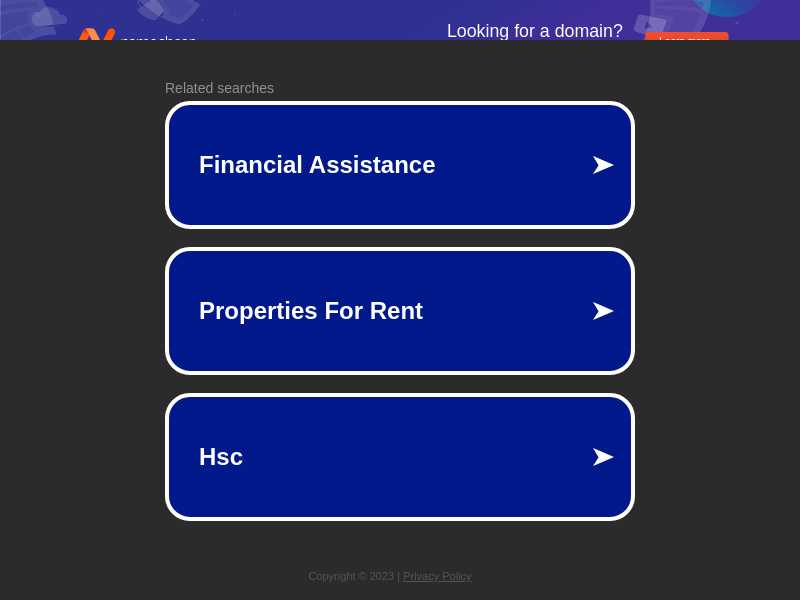Select the Properties For Rent search
Screen dimensions: 800x600
tap(400, 311)
